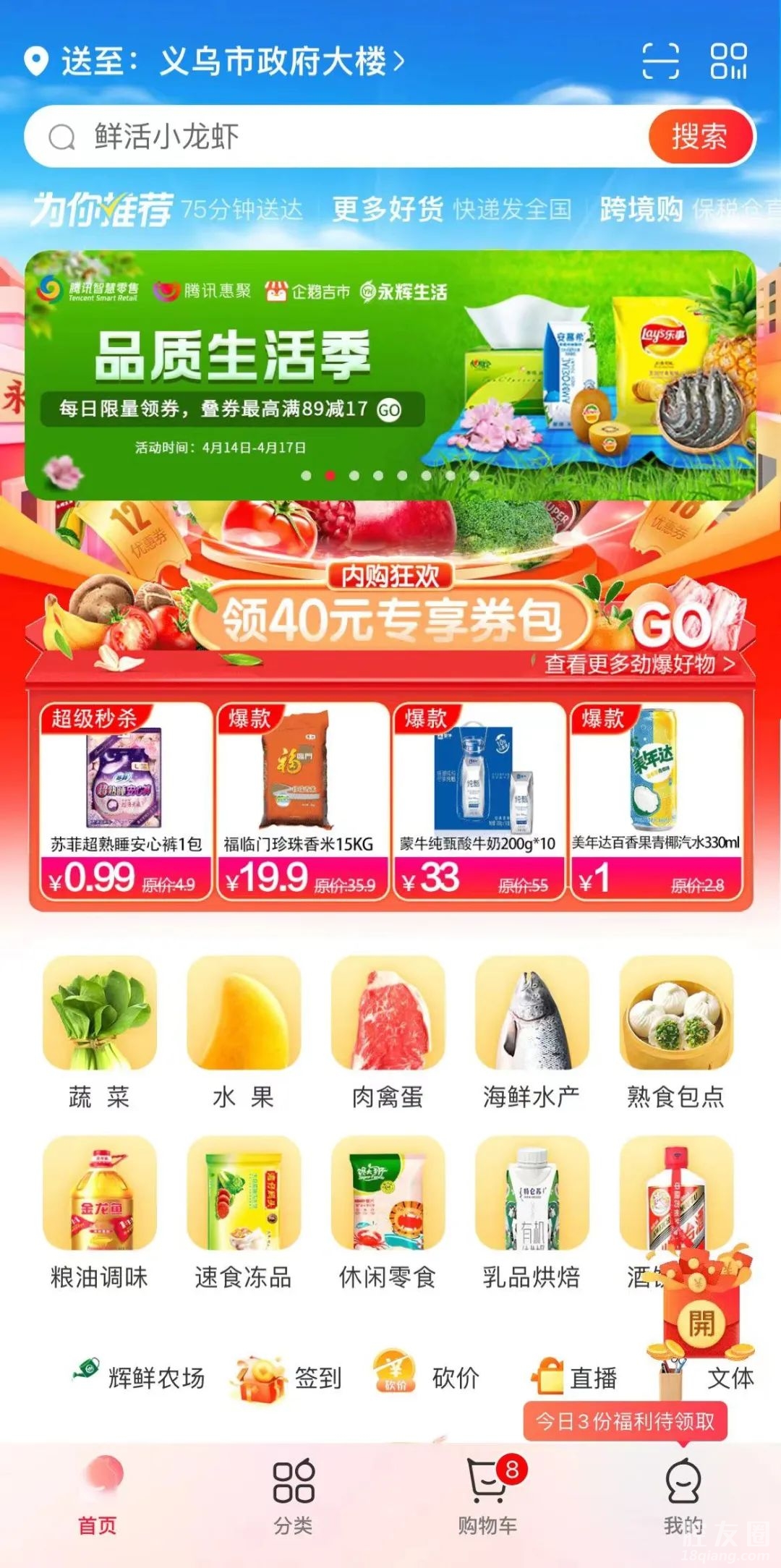Viewport: 781px width, 1568px height.
Task: Tap the 搜索 button
Action: click(x=699, y=136)
